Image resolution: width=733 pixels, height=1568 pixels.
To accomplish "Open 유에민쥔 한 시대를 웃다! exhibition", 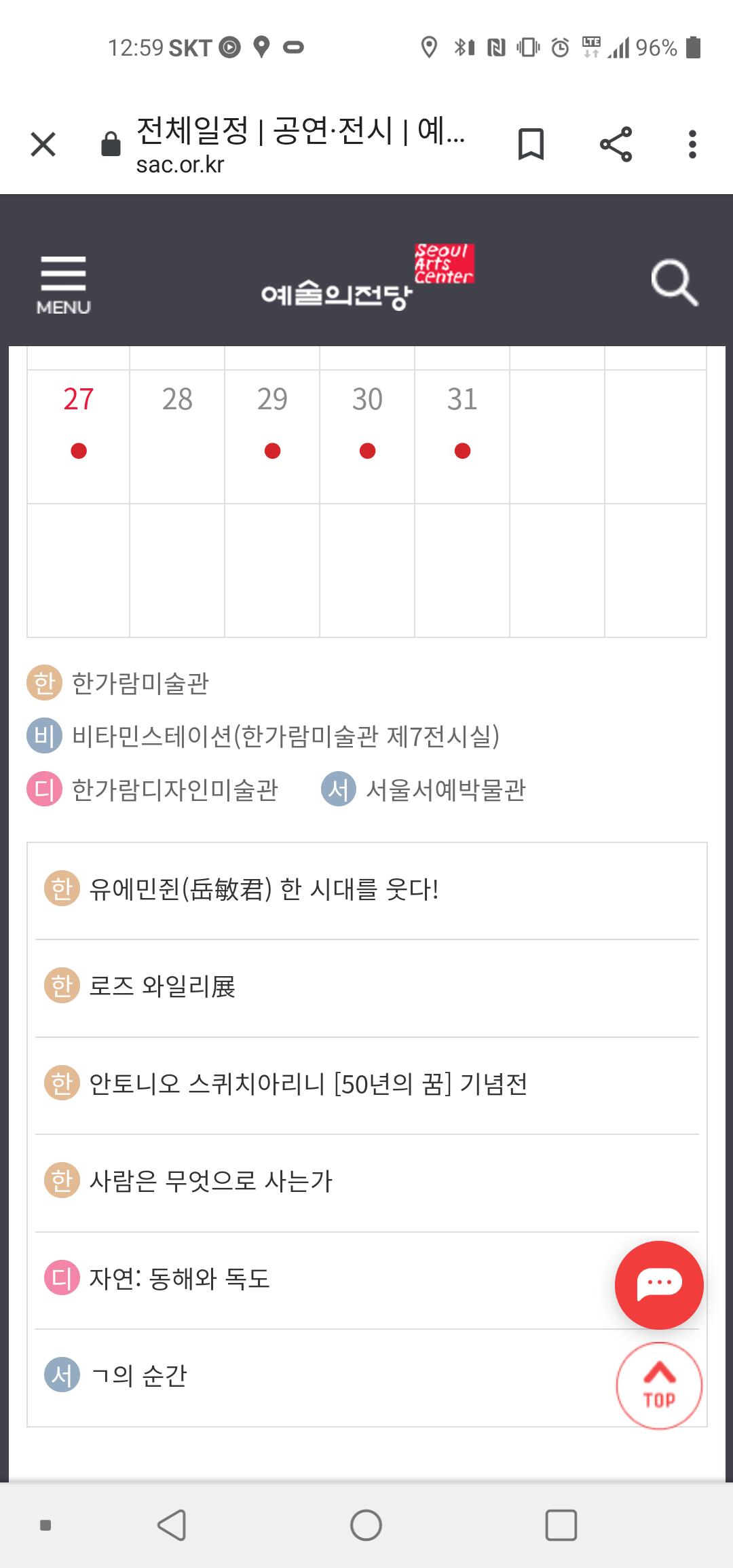I will point(366,890).
